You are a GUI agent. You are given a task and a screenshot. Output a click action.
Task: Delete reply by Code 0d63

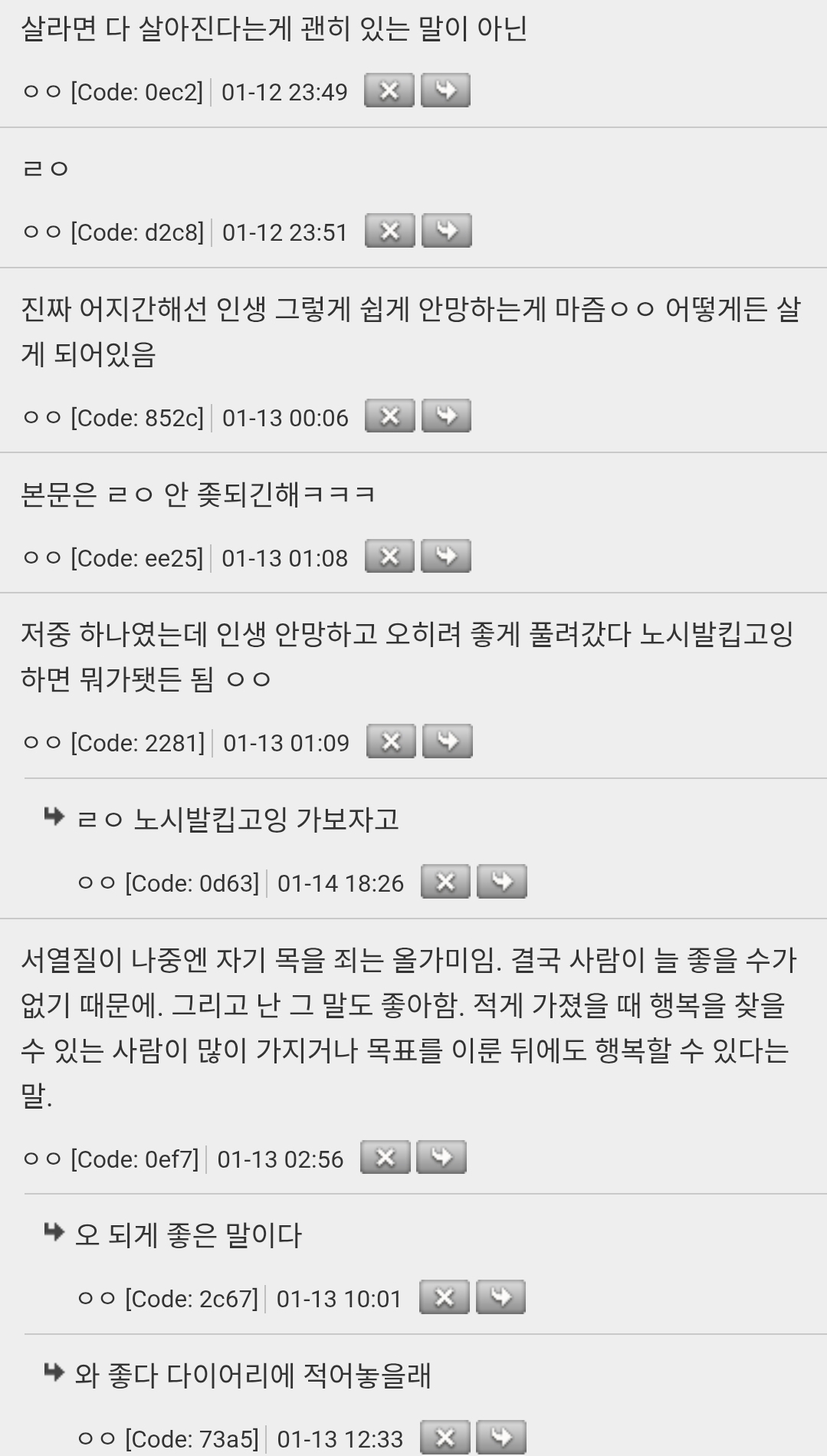(x=445, y=882)
